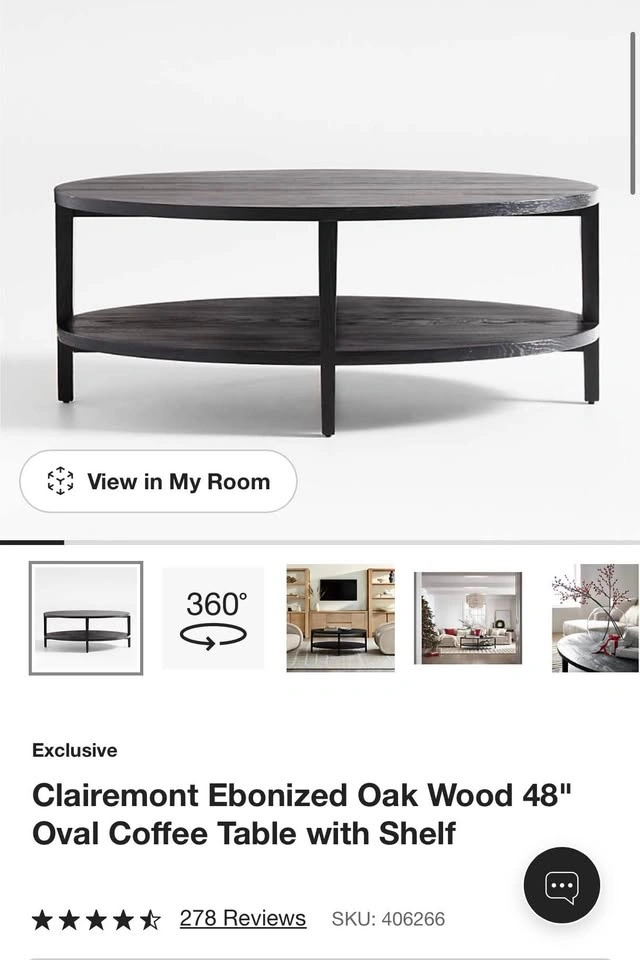
Task: View the holiday living room photo
Action: pyautogui.click(x=468, y=618)
